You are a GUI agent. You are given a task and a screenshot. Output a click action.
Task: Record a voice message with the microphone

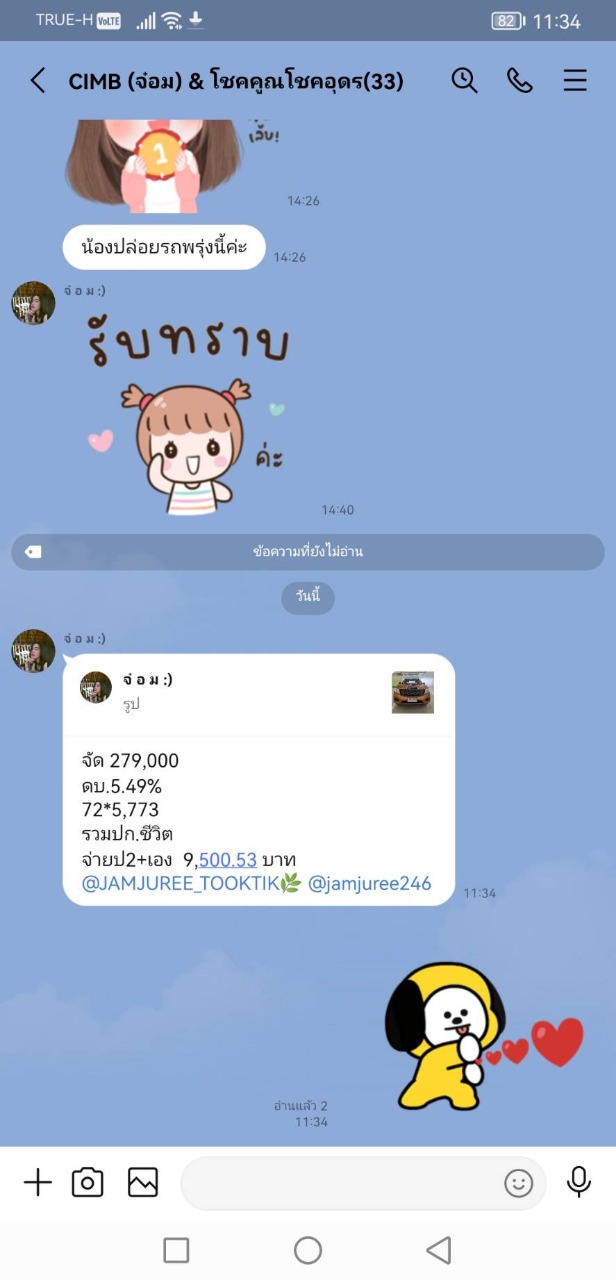(x=579, y=1182)
